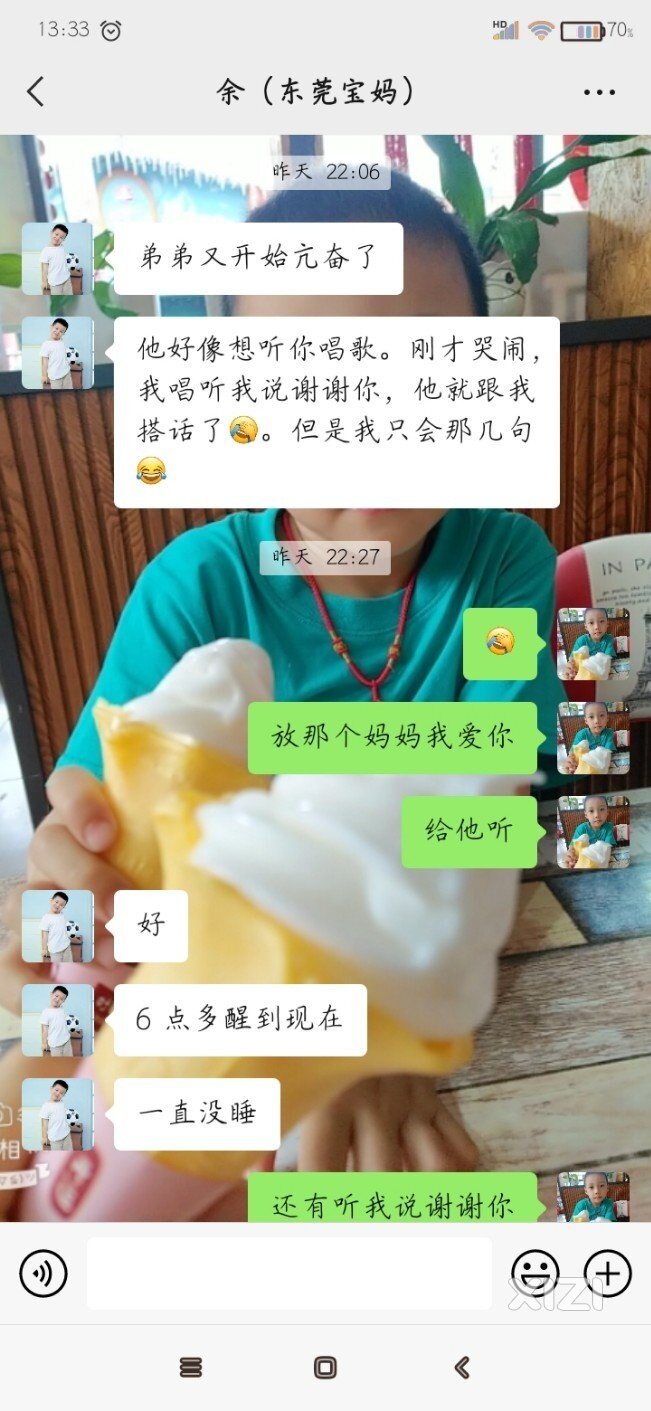The height and width of the screenshot is (1411, 651).
Task: Open contact avatar beside 一直没睡
Action: coord(58,1114)
